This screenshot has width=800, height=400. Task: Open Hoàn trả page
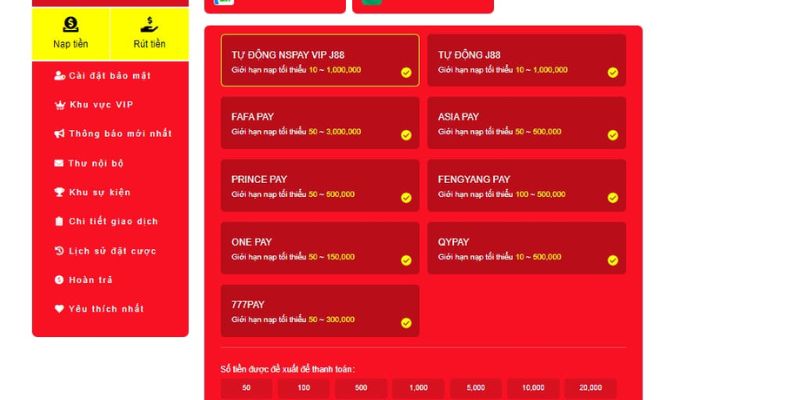click(x=90, y=279)
